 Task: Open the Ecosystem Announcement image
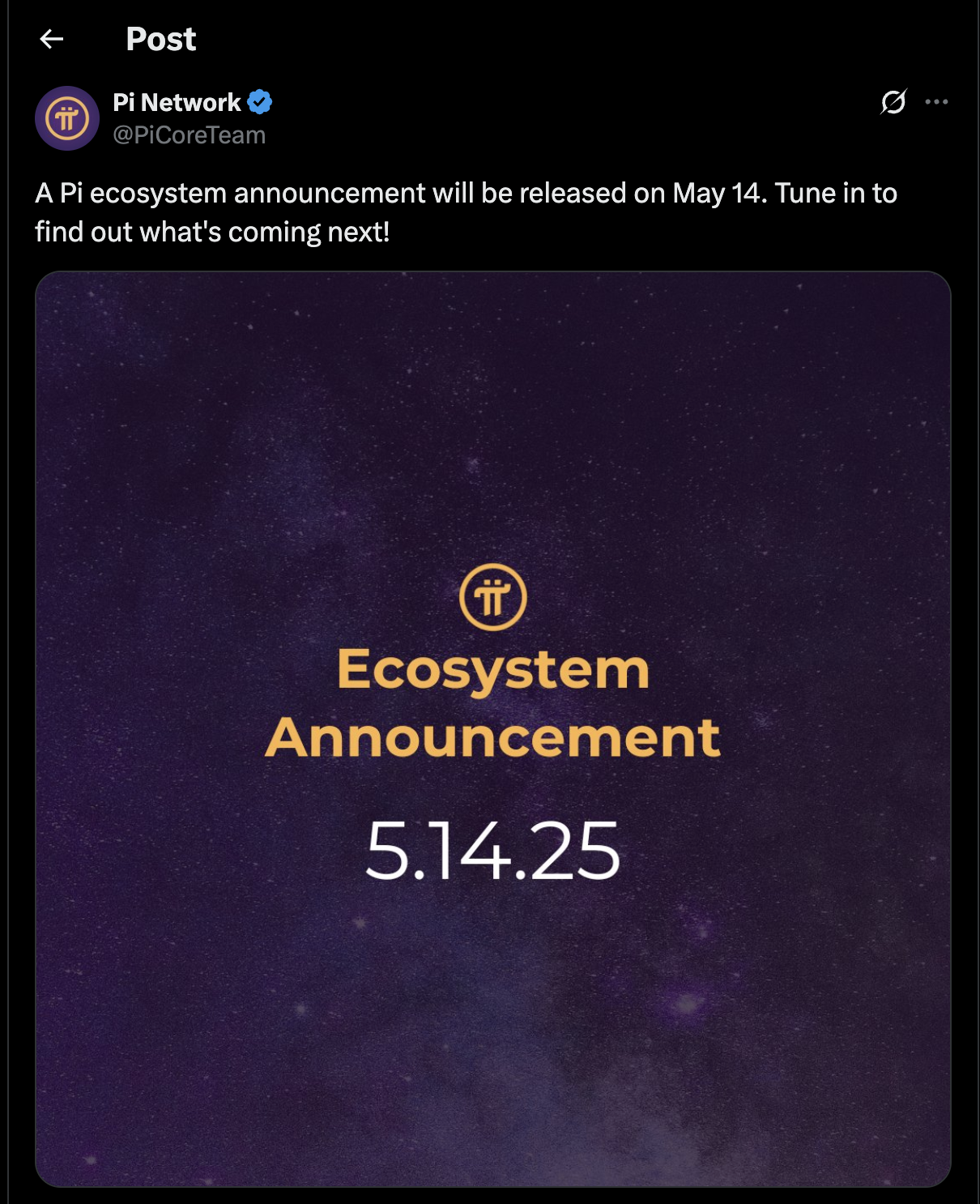tap(492, 729)
